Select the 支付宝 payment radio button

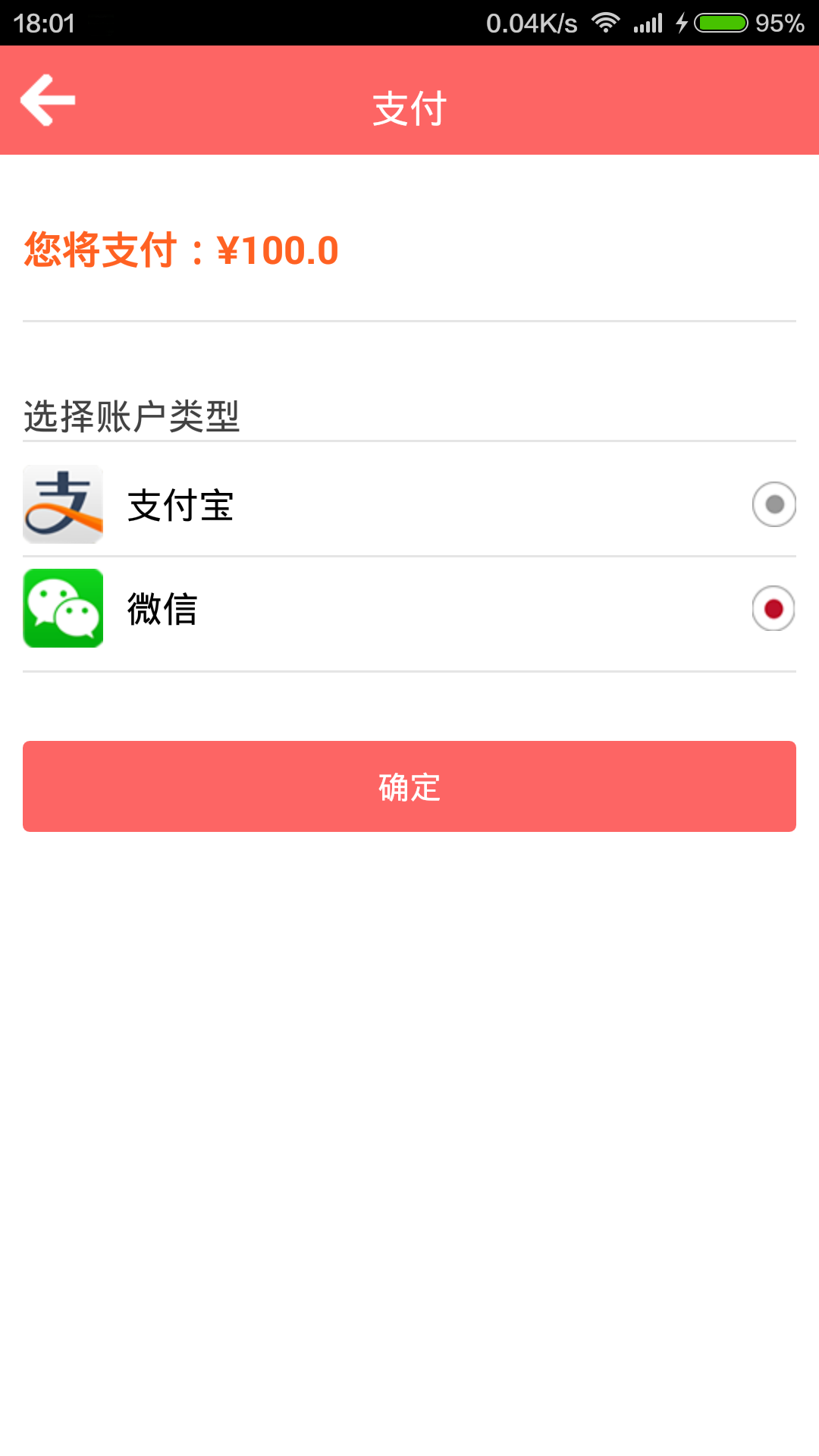773,505
